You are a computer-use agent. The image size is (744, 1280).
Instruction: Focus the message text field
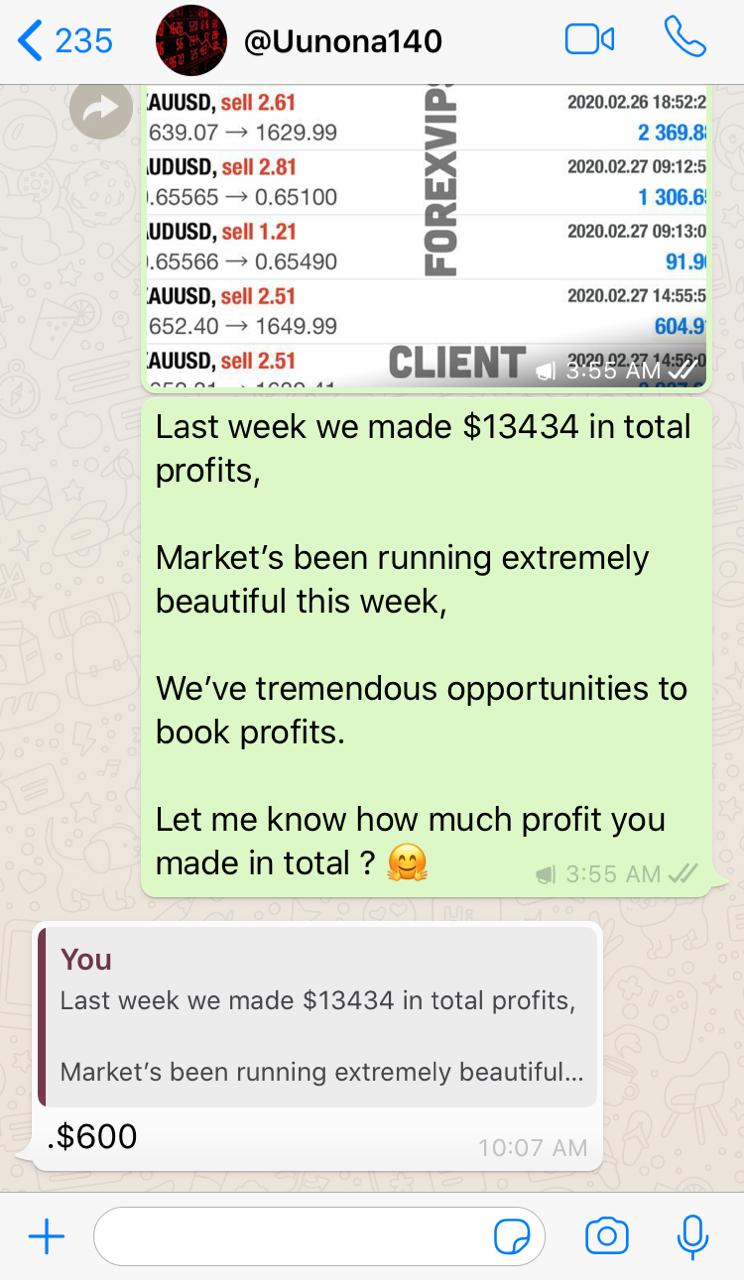point(290,1237)
